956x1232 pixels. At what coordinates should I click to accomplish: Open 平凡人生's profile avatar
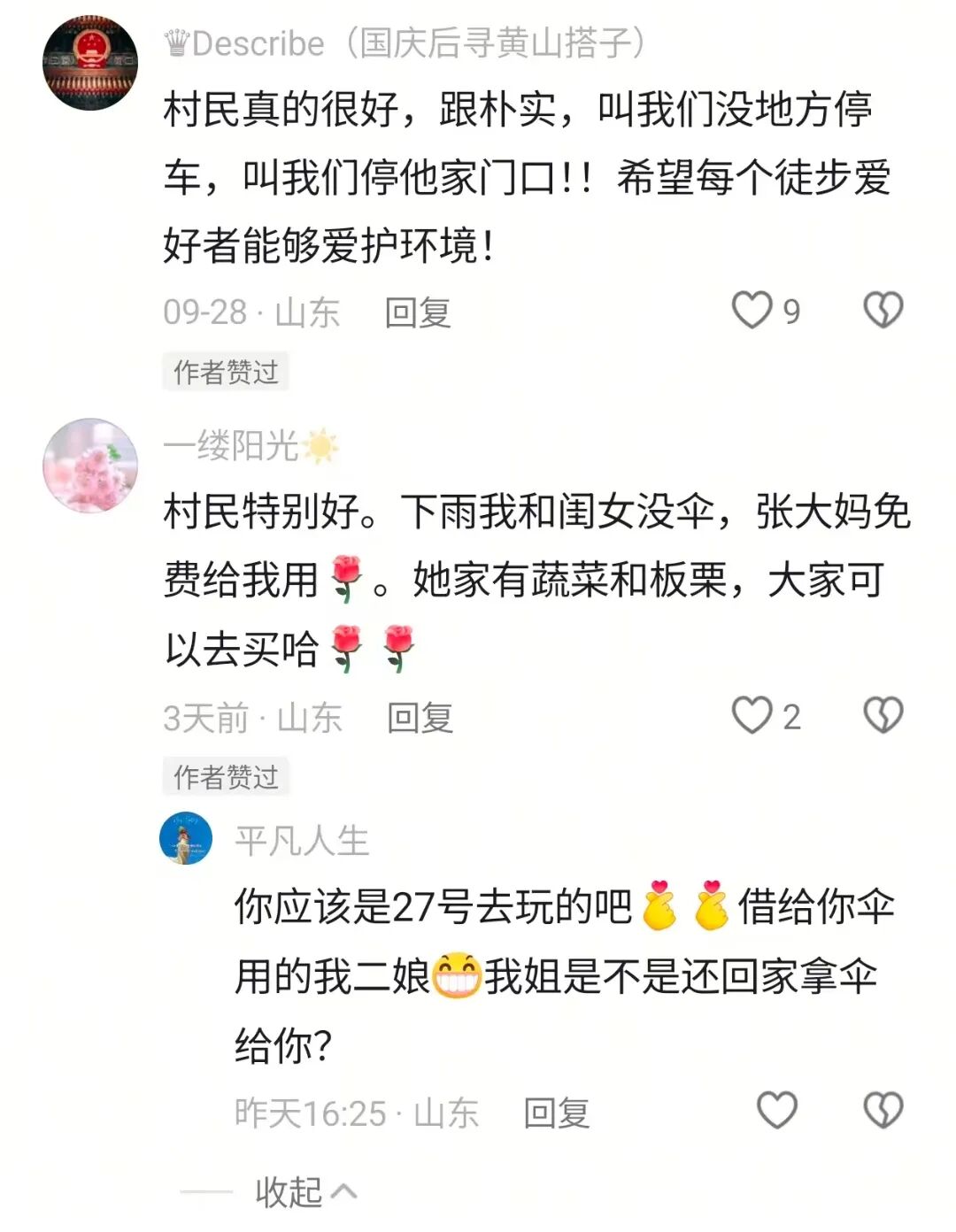[x=186, y=838]
